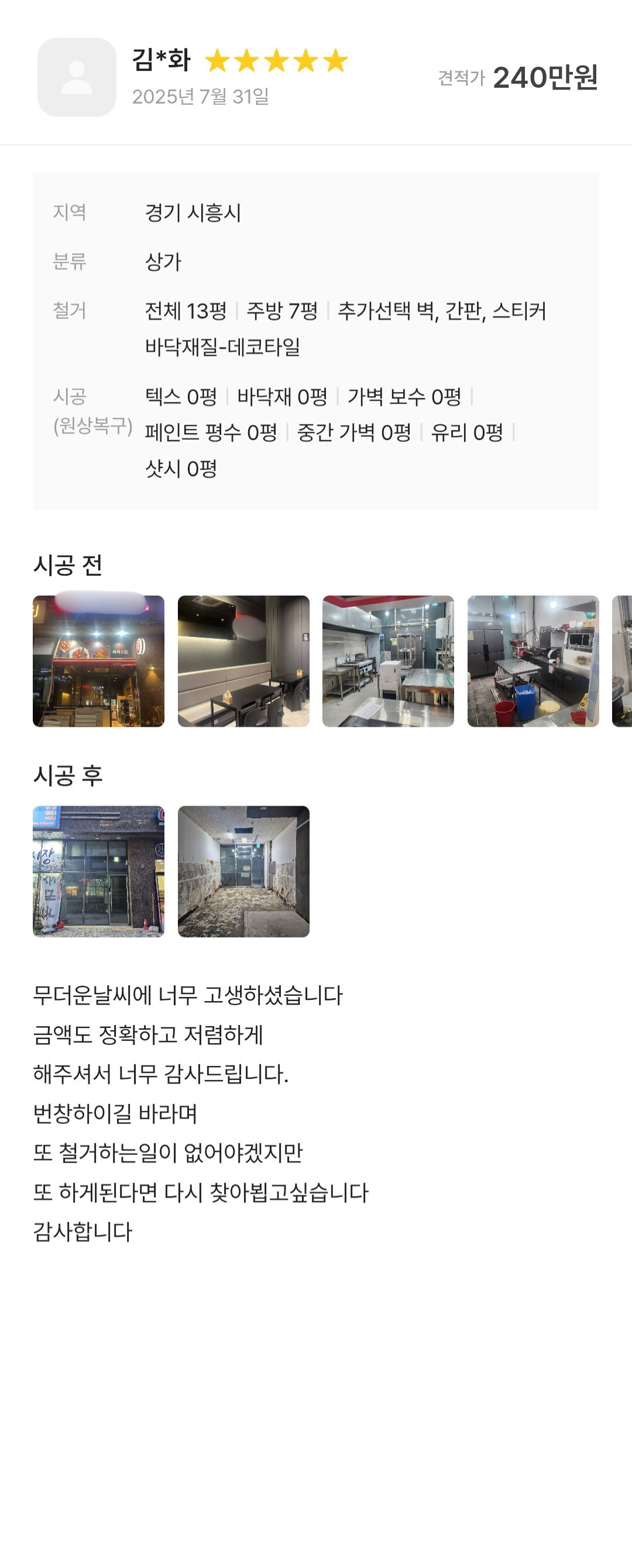Viewport: 632px width, 1568px height.
Task: Select the fifth star rating icon
Action: (335, 61)
